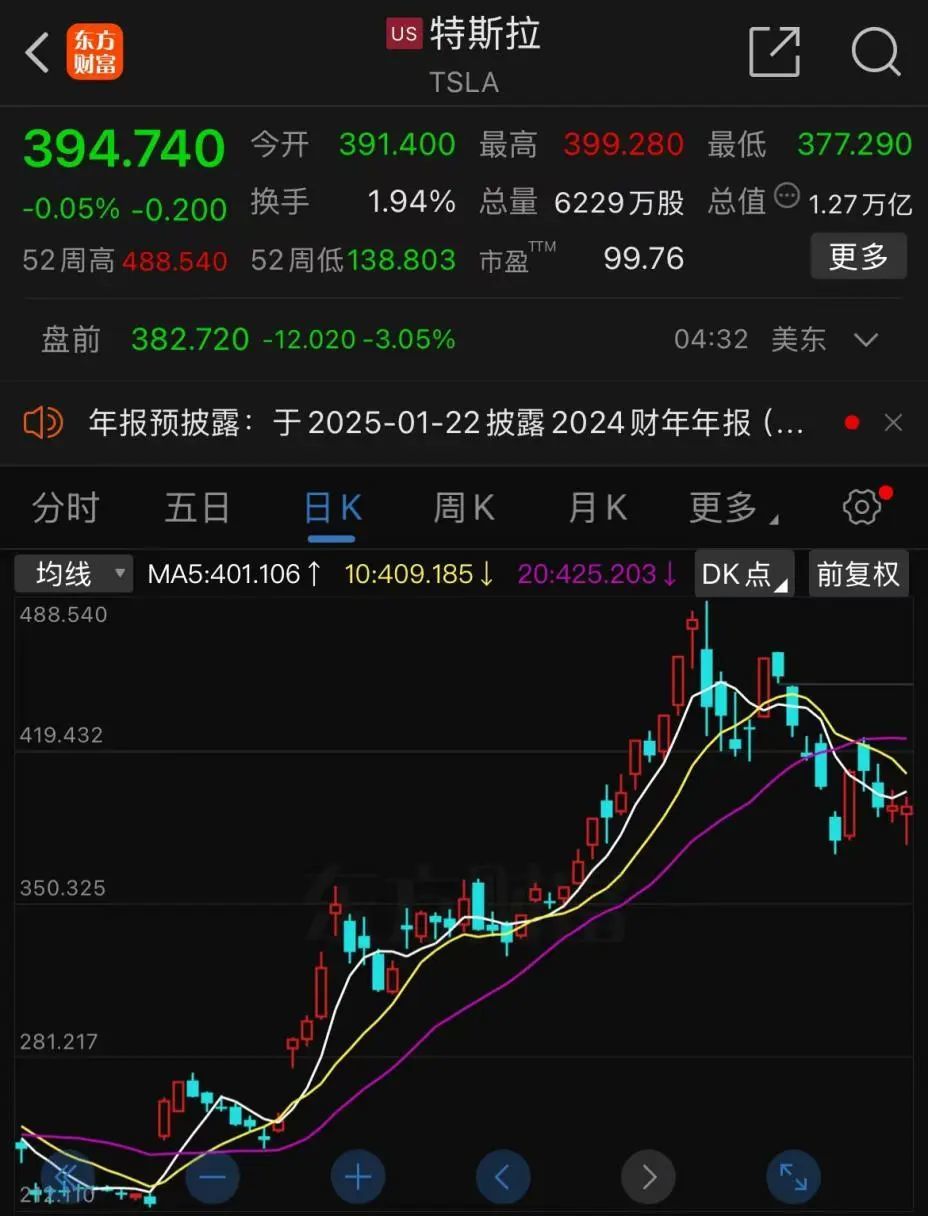Dismiss the announcement banner

coord(893,423)
